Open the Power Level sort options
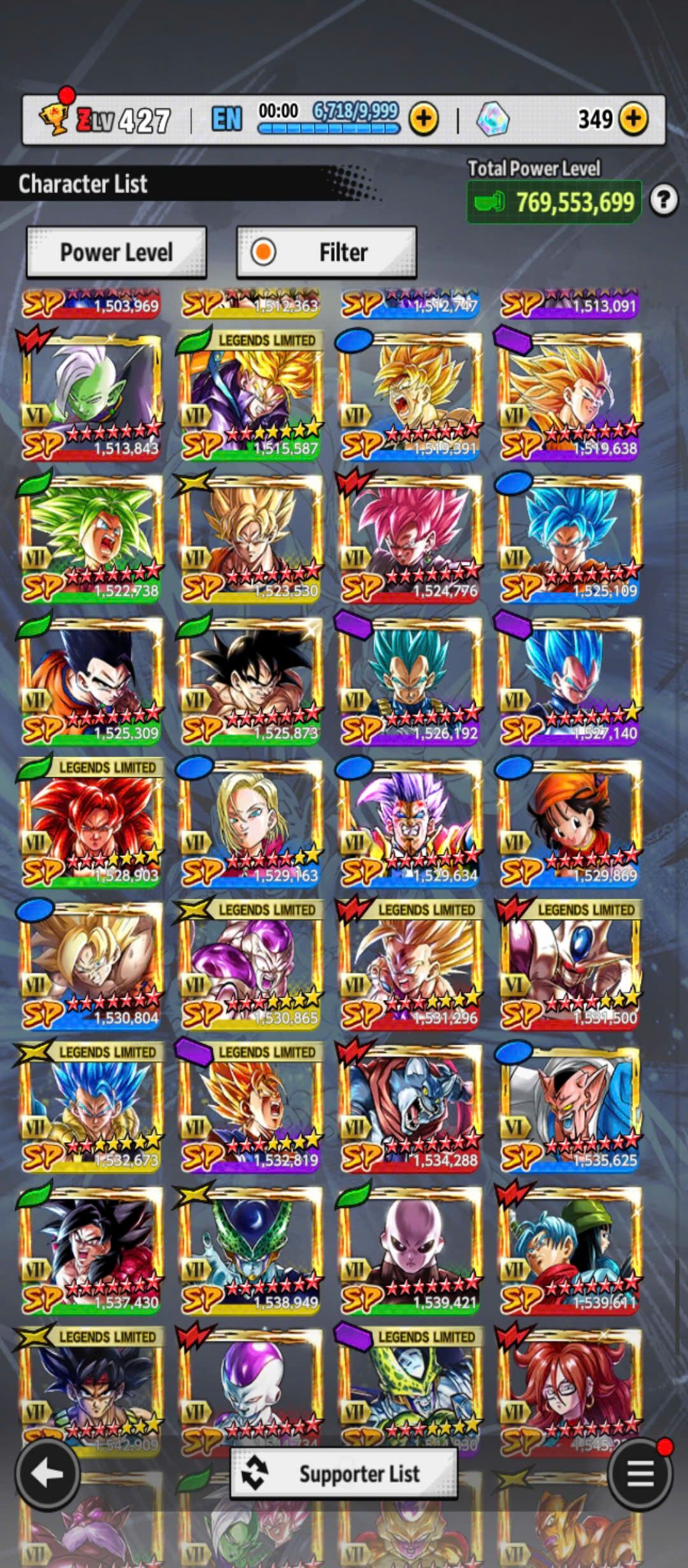Viewport: 688px width, 1568px height. click(116, 252)
